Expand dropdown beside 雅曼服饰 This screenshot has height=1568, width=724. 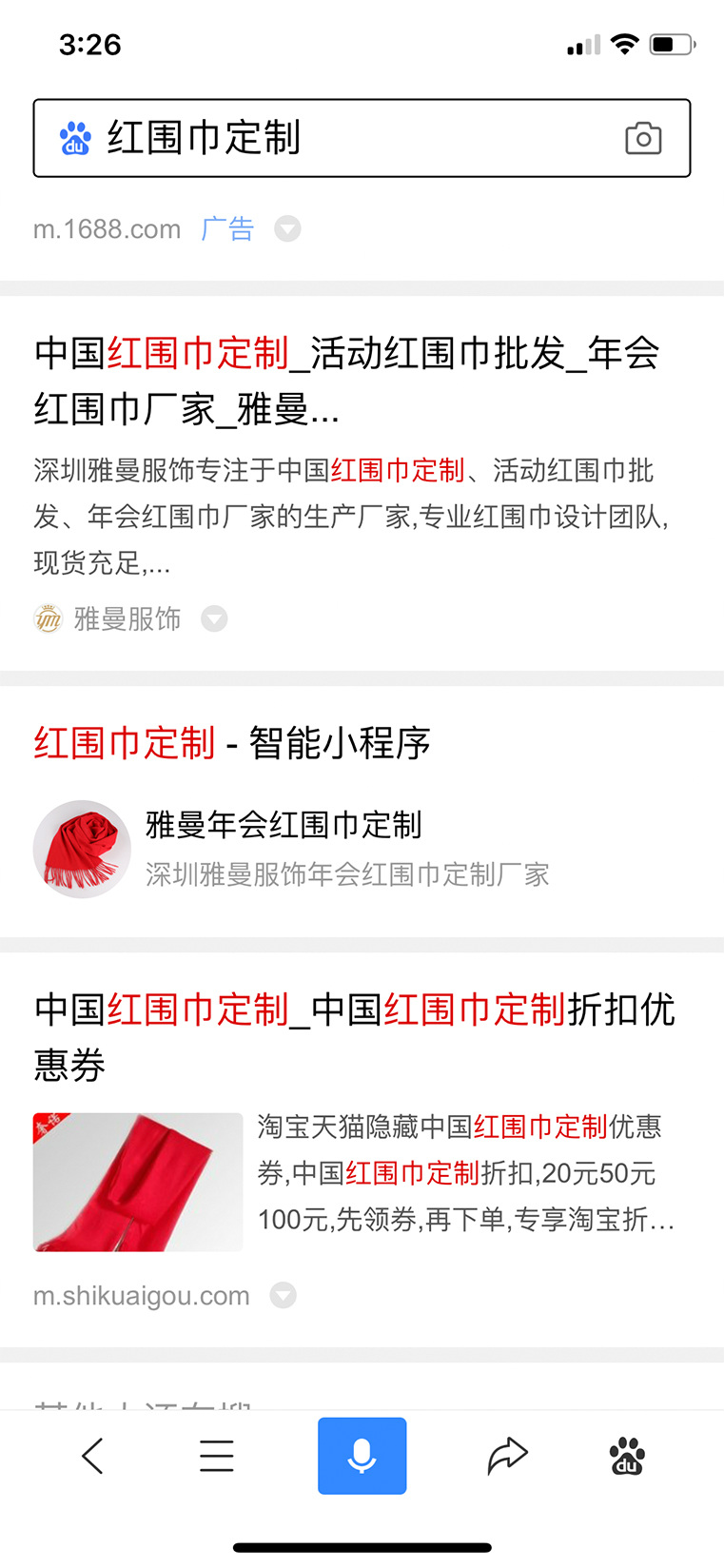[214, 619]
